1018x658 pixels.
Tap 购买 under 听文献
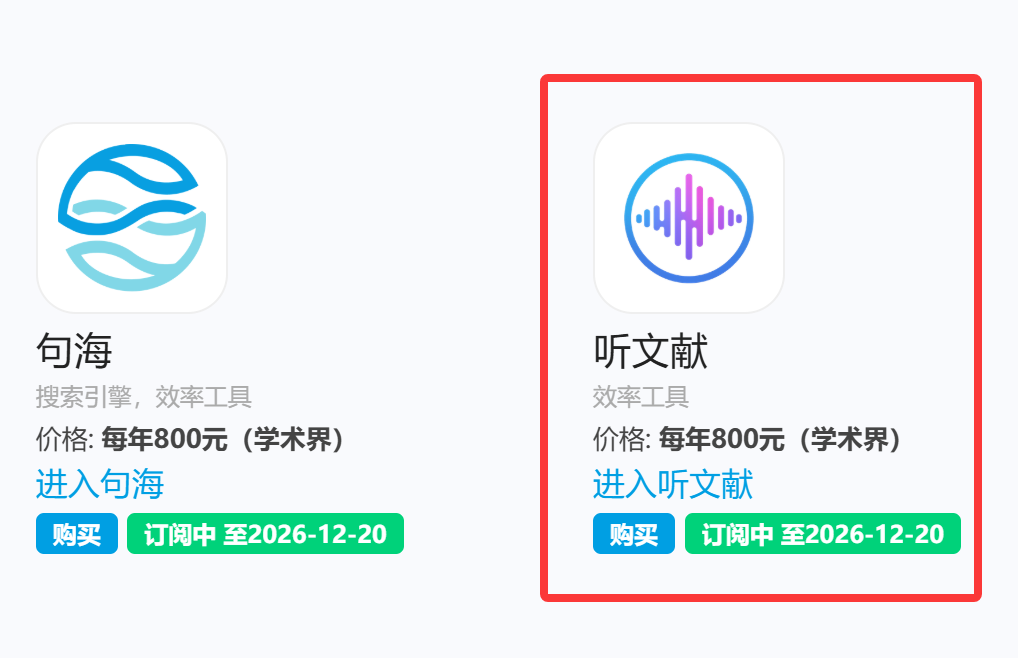click(633, 534)
